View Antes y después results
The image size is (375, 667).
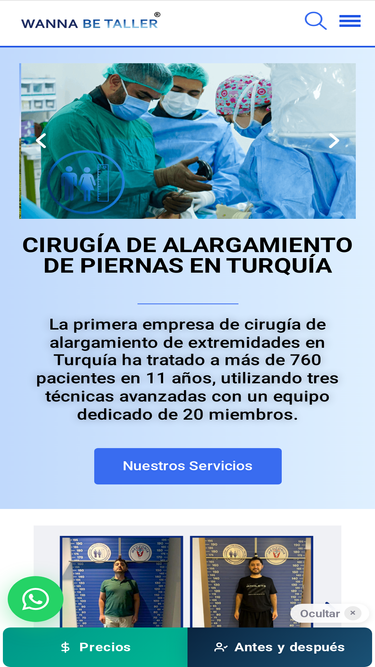(280, 647)
